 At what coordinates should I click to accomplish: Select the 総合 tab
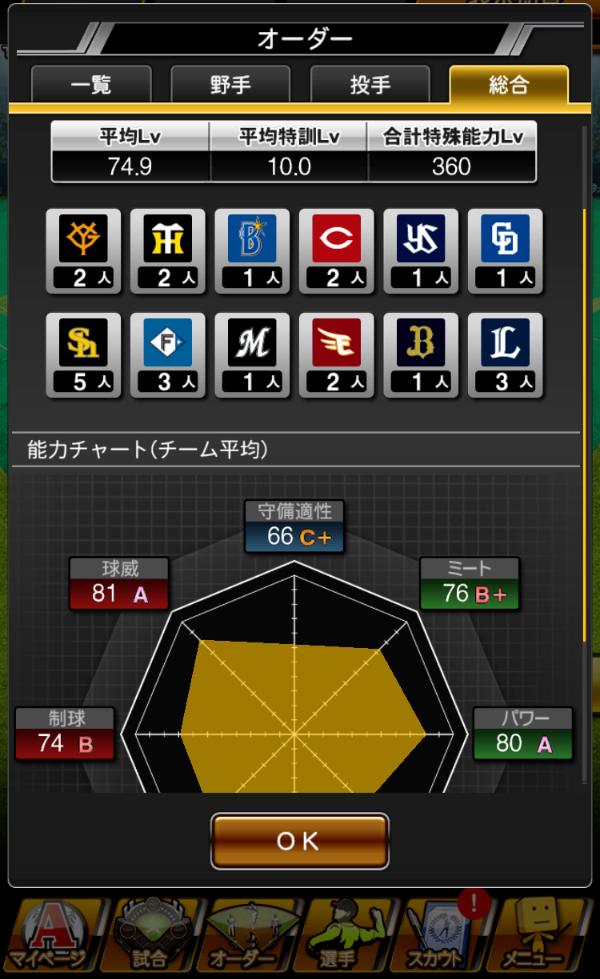tap(509, 85)
